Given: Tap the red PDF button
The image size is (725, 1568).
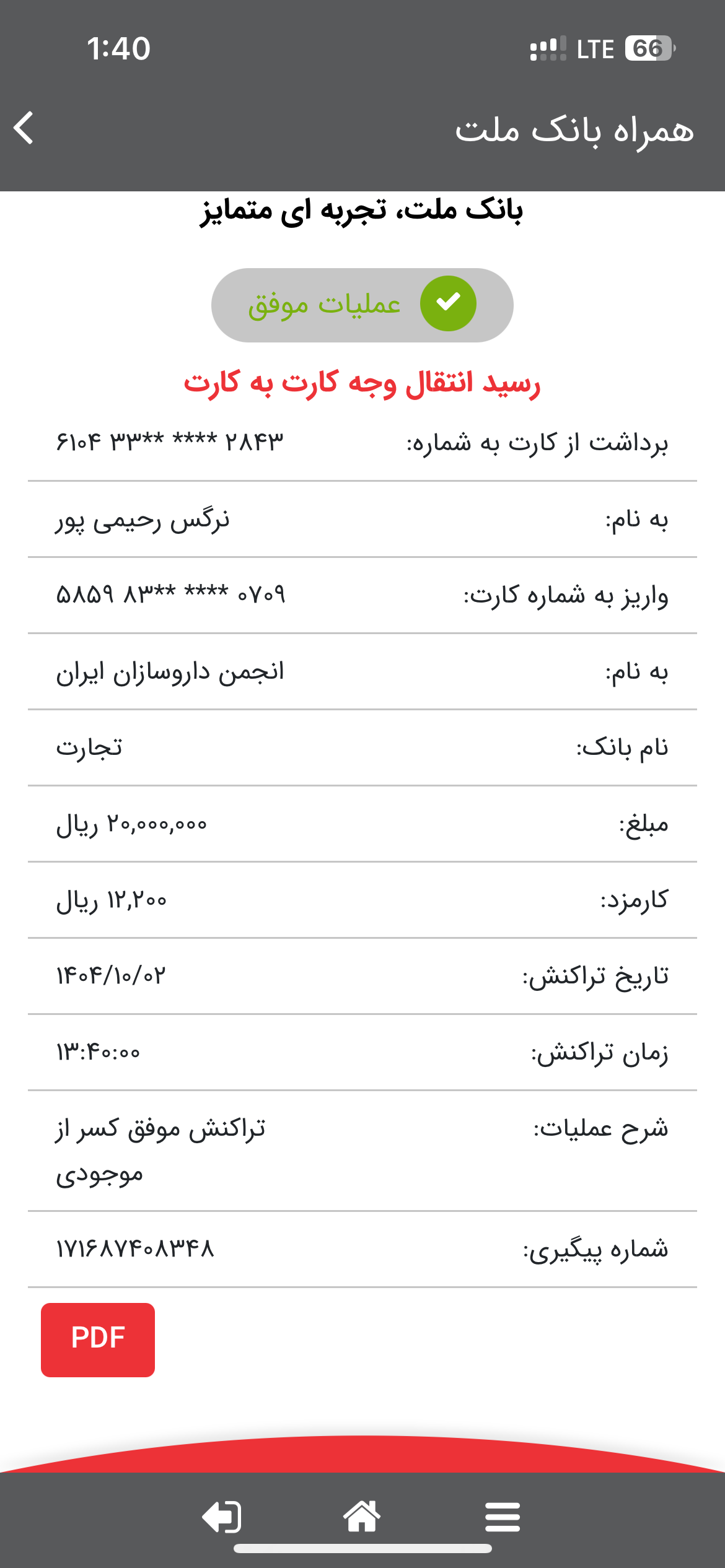Looking at the screenshot, I should click(97, 1339).
